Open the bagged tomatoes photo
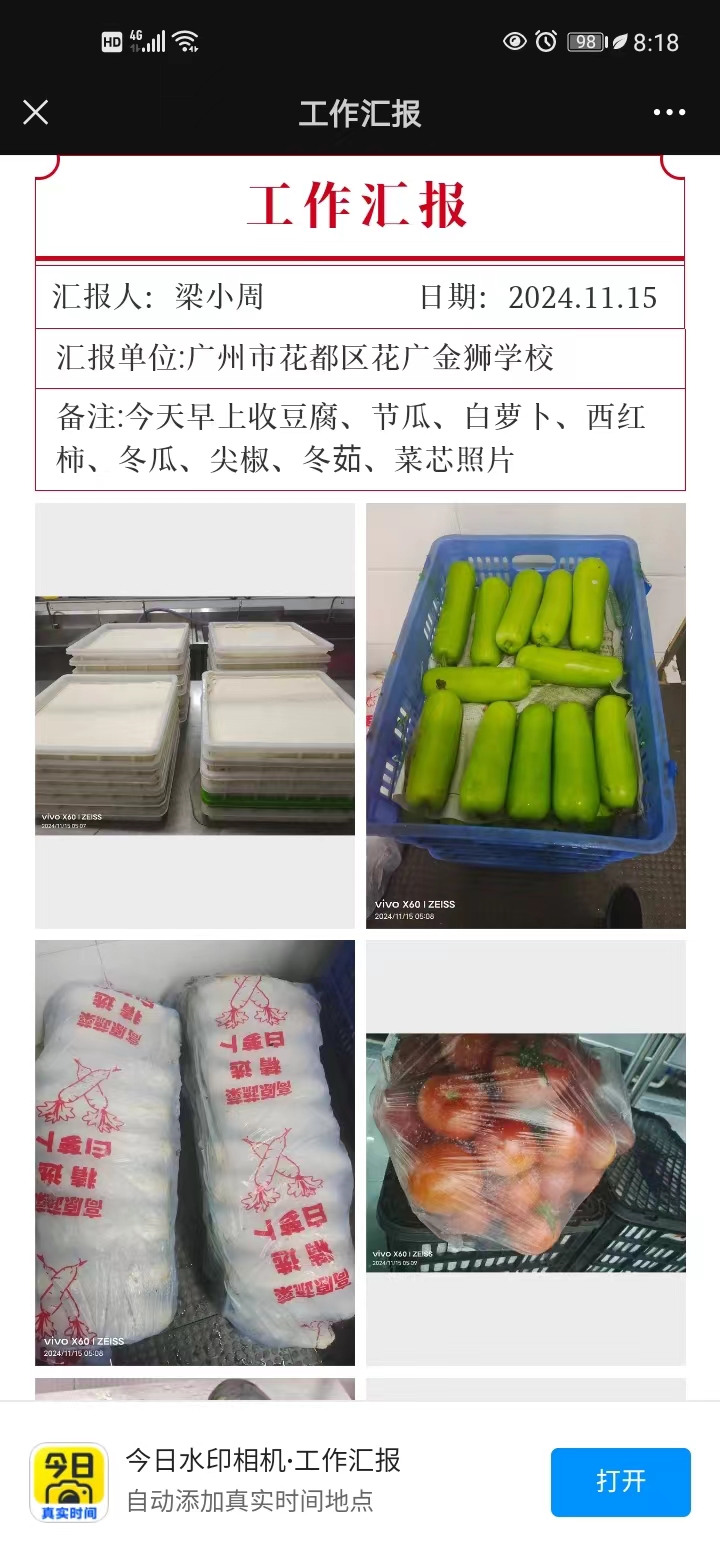 coord(526,1153)
